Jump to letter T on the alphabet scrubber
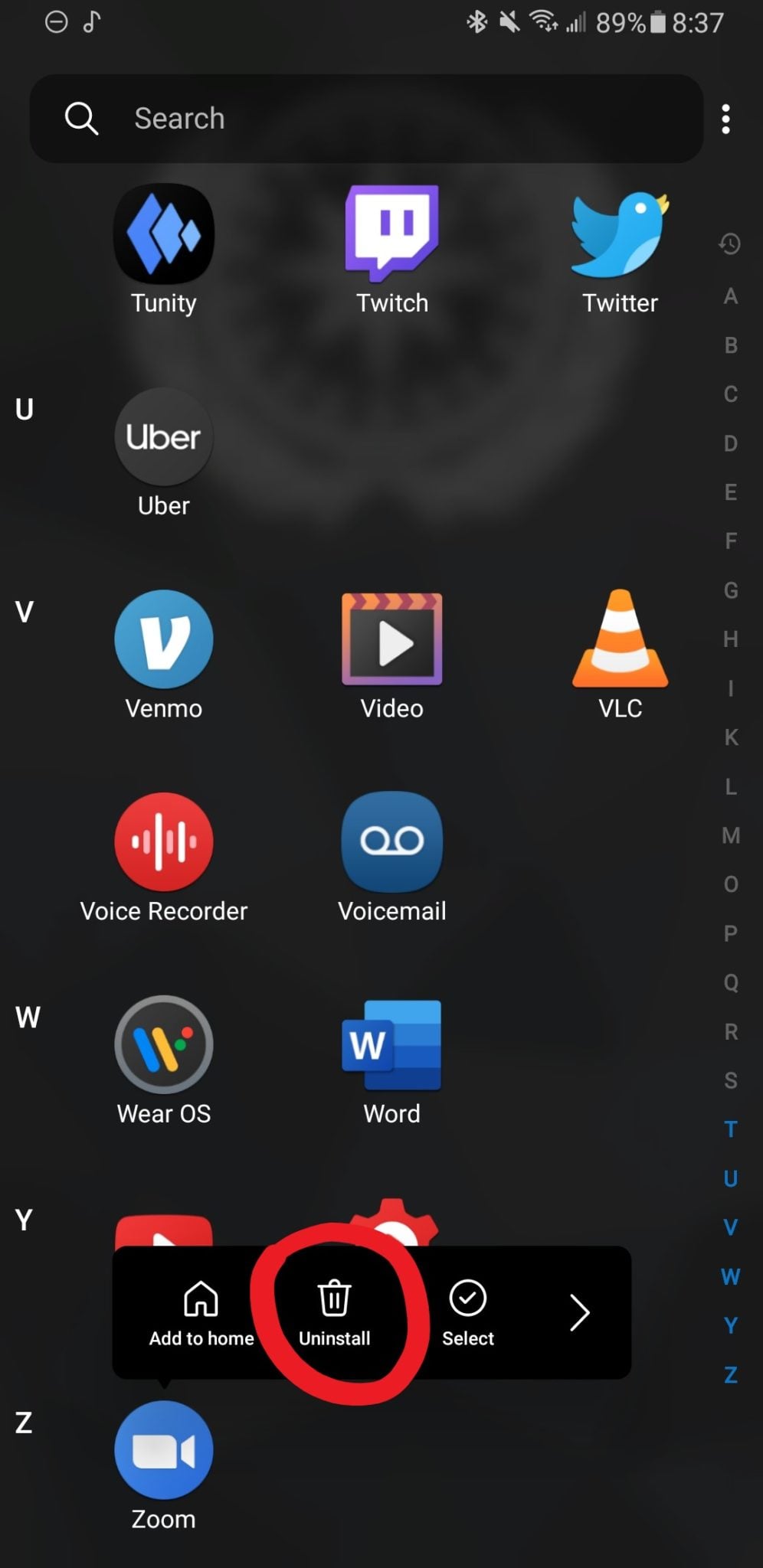This screenshot has width=763, height=1568. tap(729, 1129)
